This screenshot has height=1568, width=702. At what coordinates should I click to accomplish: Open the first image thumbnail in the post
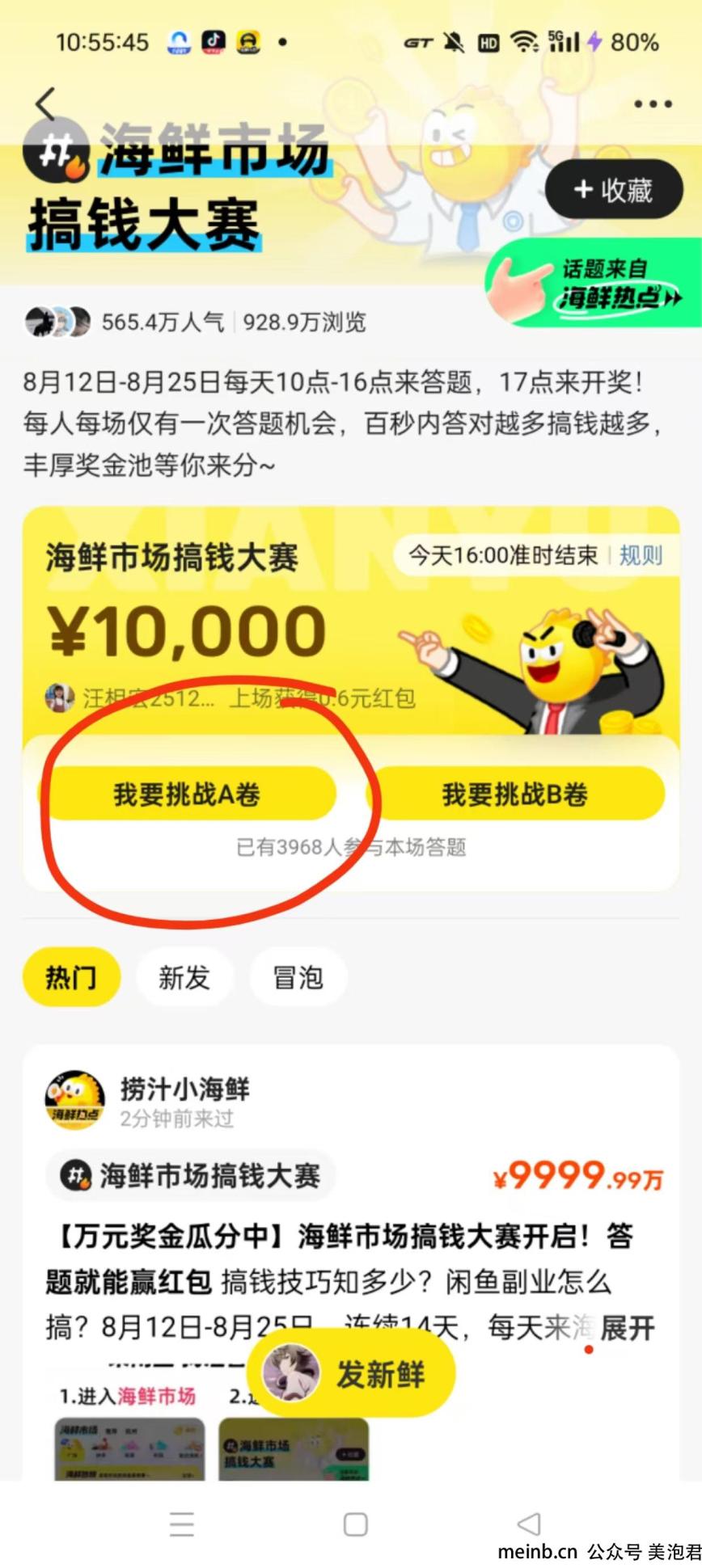coord(129,1449)
